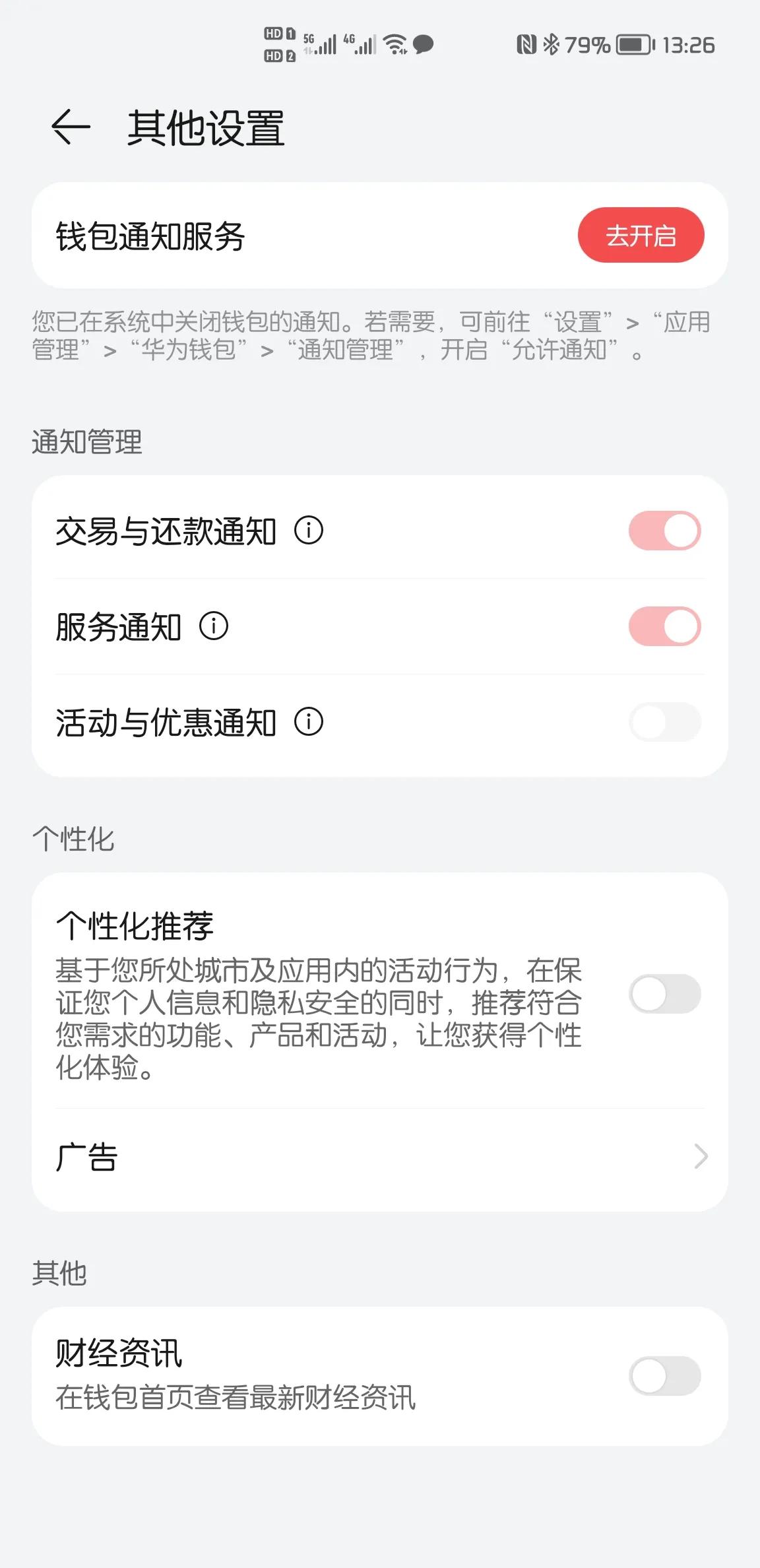This screenshot has width=760, height=1568.
Task: Tap the message bubble icon in the status bar
Action: (424, 45)
